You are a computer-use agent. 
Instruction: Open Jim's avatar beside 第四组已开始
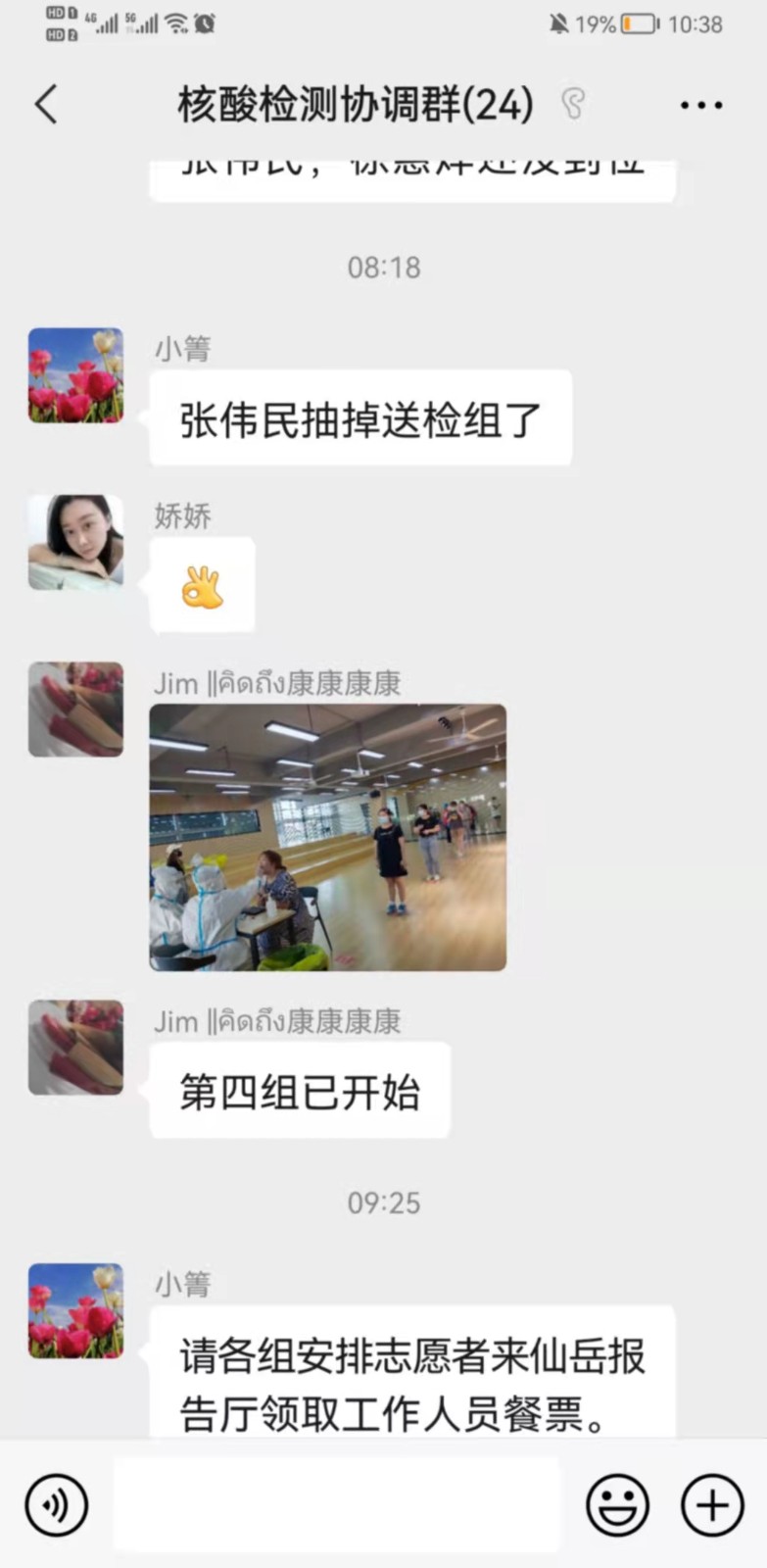tap(75, 1047)
